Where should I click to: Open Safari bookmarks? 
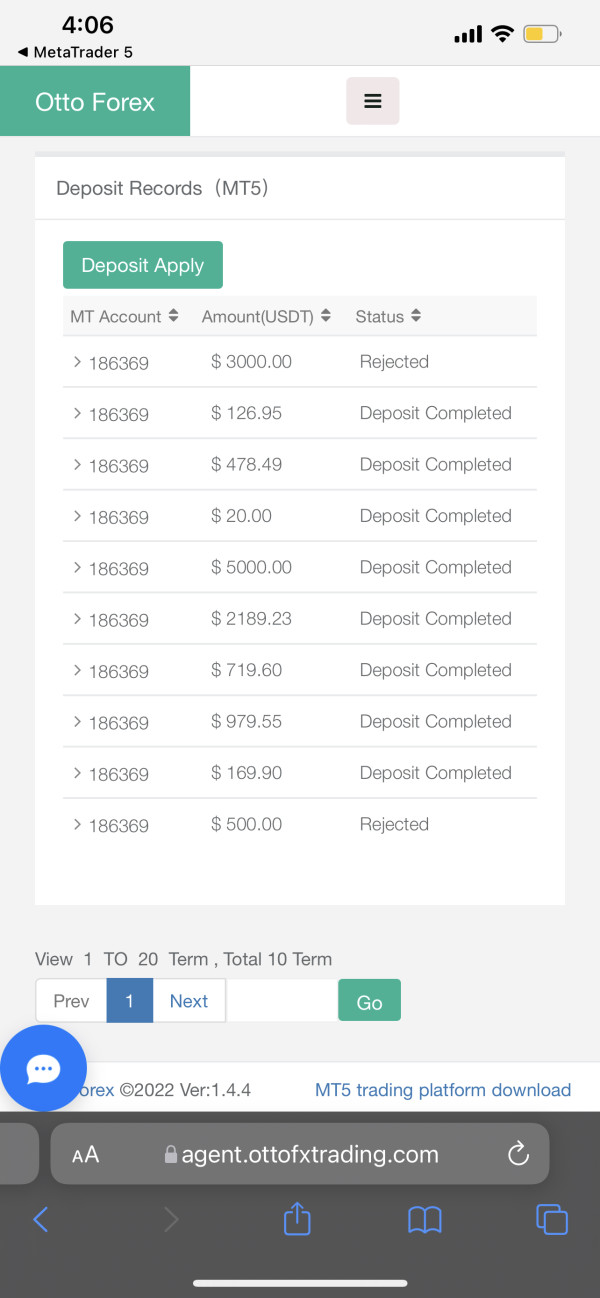click(425, 1219)
